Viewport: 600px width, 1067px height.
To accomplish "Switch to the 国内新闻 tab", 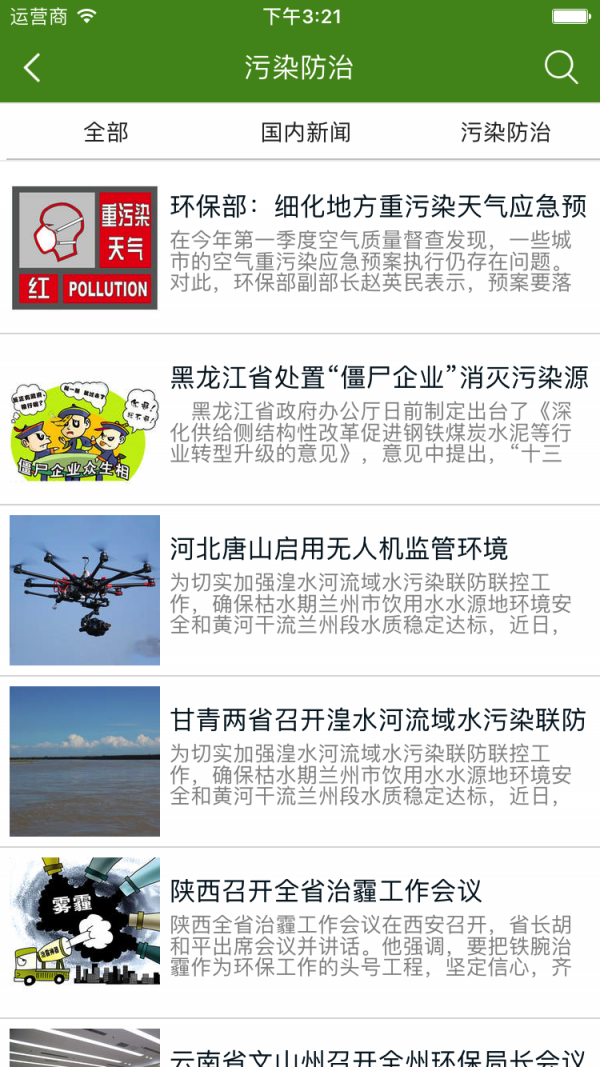I will (306, 132).
